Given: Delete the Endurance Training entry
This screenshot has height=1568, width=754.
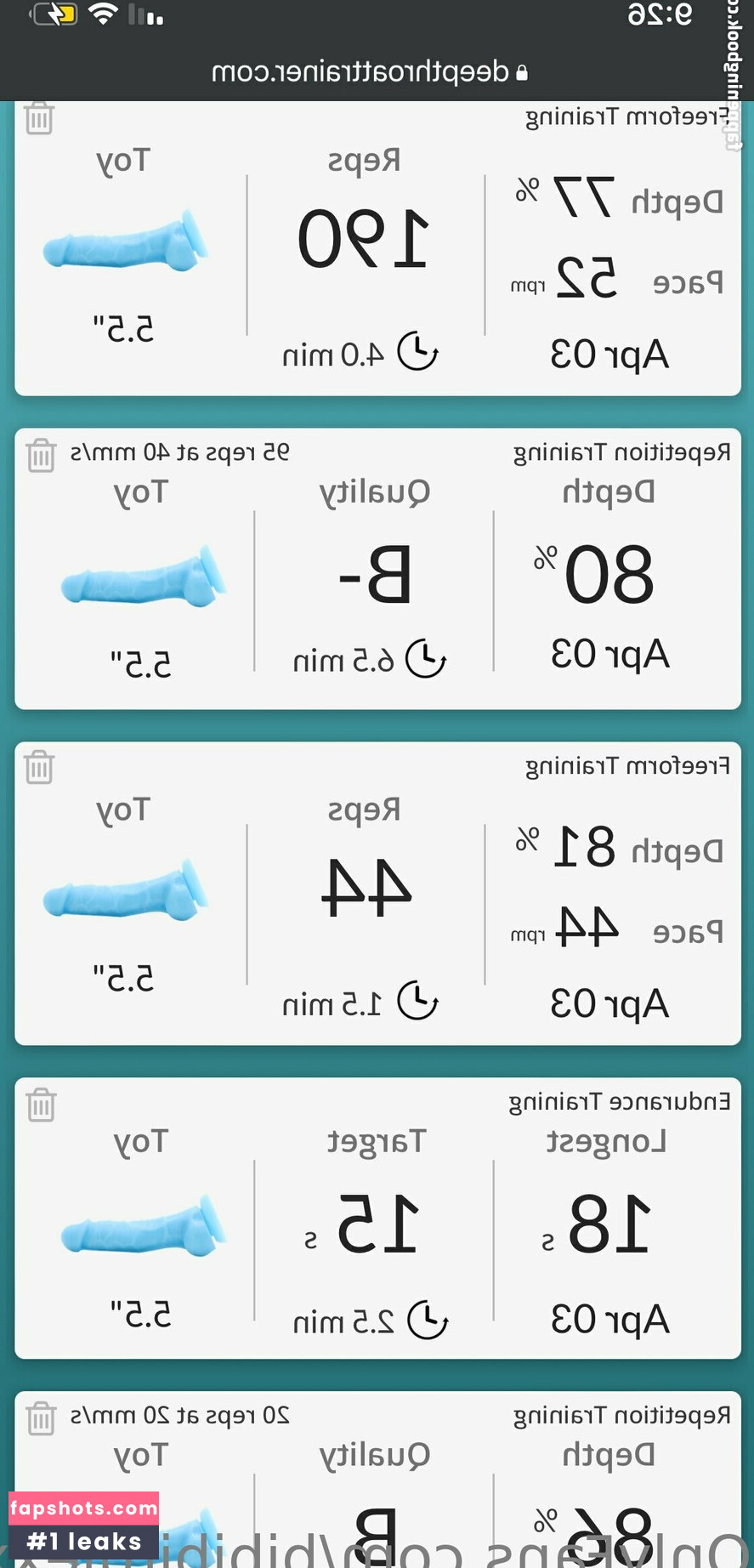Looking at the screenshot, I should pos(41,1105).
